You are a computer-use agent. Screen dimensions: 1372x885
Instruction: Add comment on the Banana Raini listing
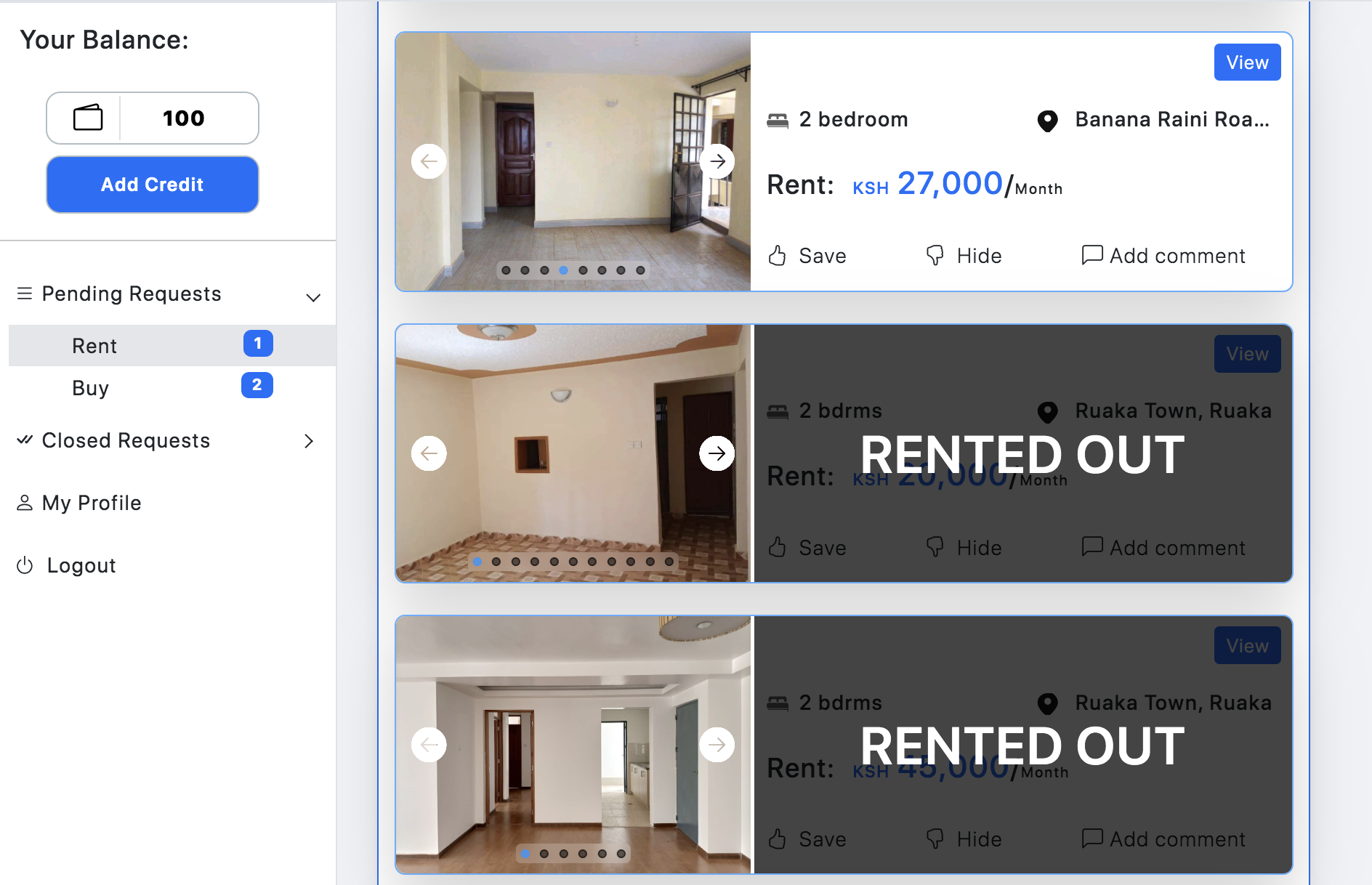tap(1163, 256)
